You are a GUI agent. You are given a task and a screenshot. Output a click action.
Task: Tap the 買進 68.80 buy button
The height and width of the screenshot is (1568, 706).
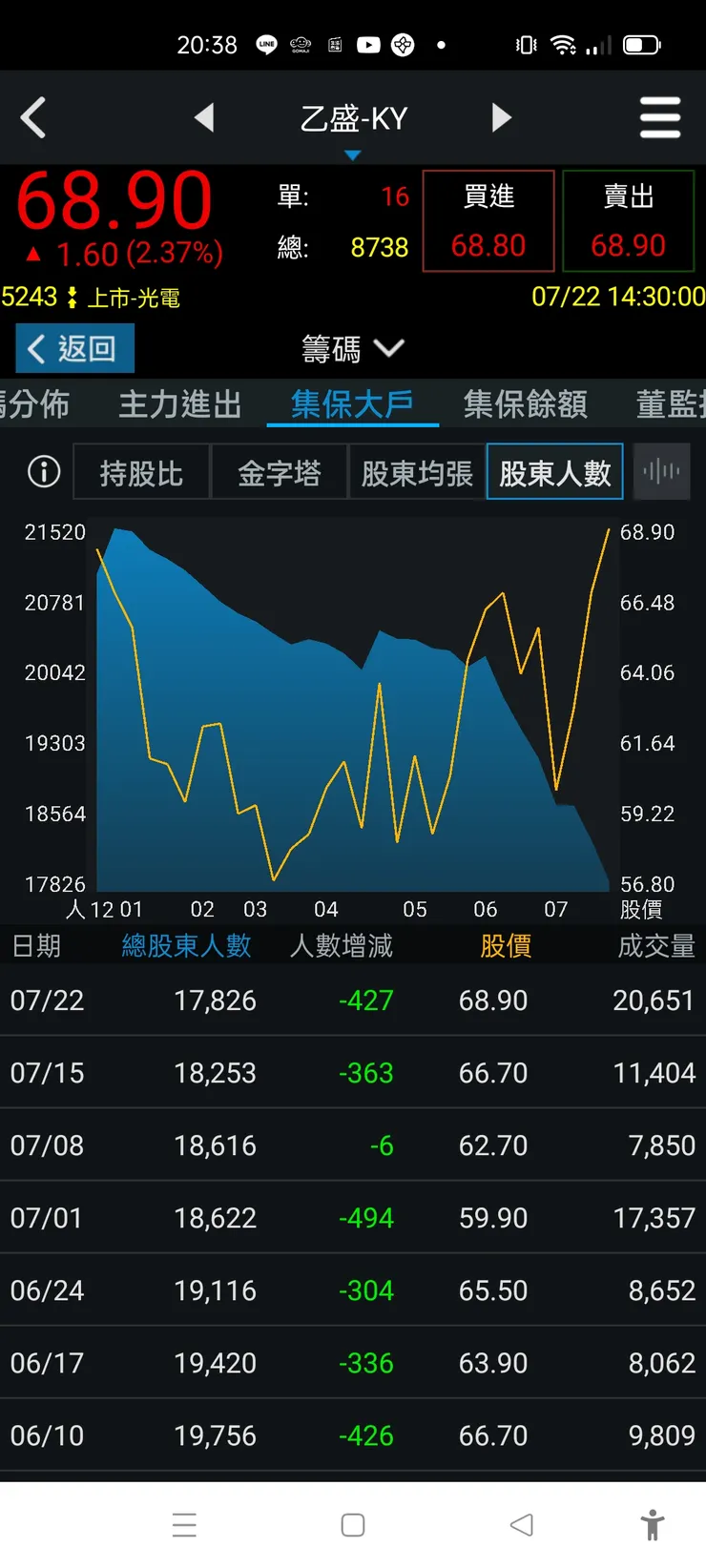[x=488, y=219]
